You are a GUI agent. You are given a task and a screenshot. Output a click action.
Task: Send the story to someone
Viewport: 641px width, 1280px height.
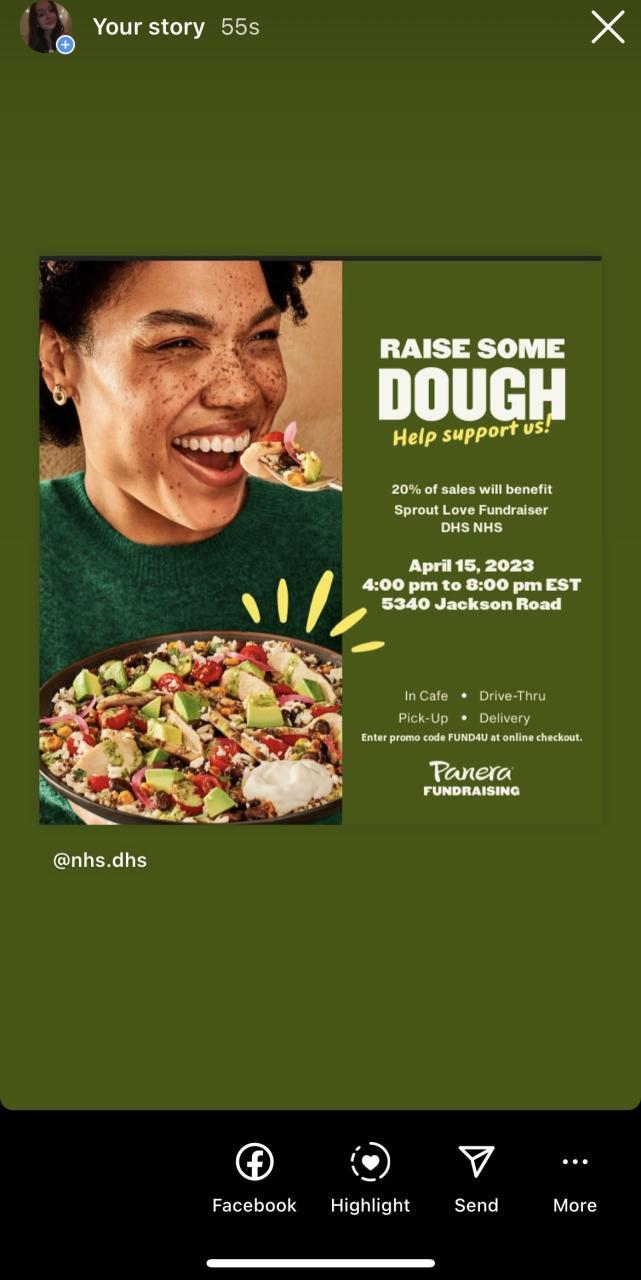coord(476,1178)
